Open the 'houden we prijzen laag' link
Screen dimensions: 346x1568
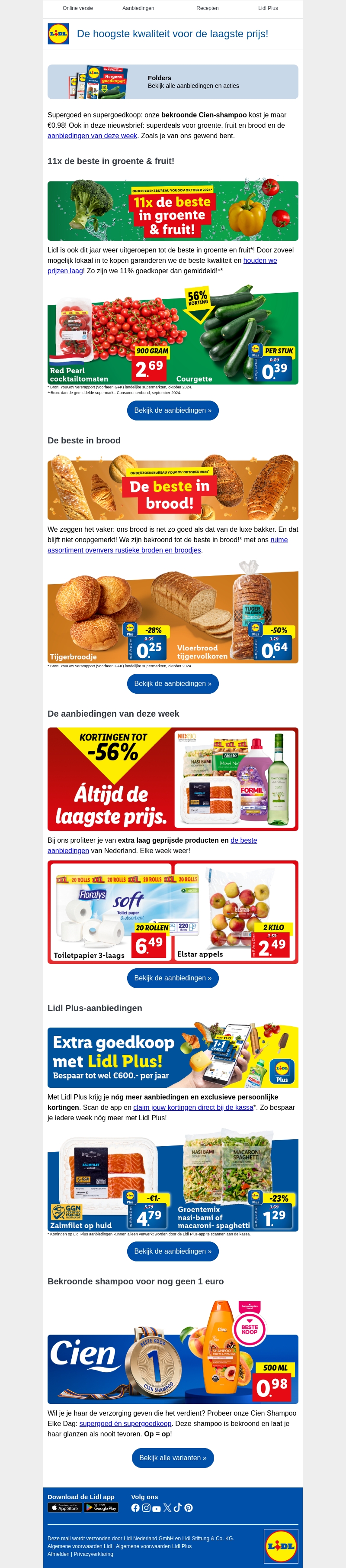(259, 261)
